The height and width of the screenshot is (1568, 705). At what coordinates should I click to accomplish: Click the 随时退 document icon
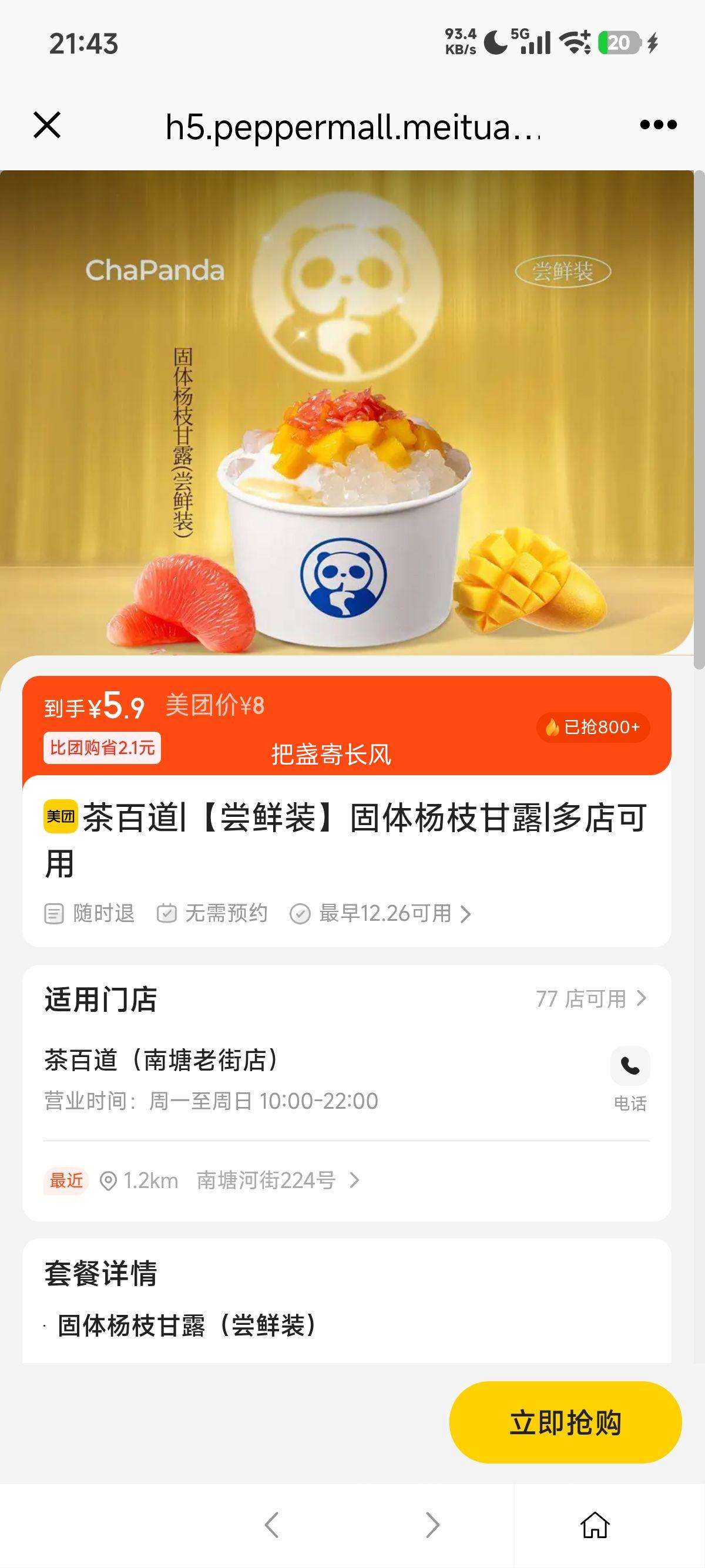[x=53, y=913]
